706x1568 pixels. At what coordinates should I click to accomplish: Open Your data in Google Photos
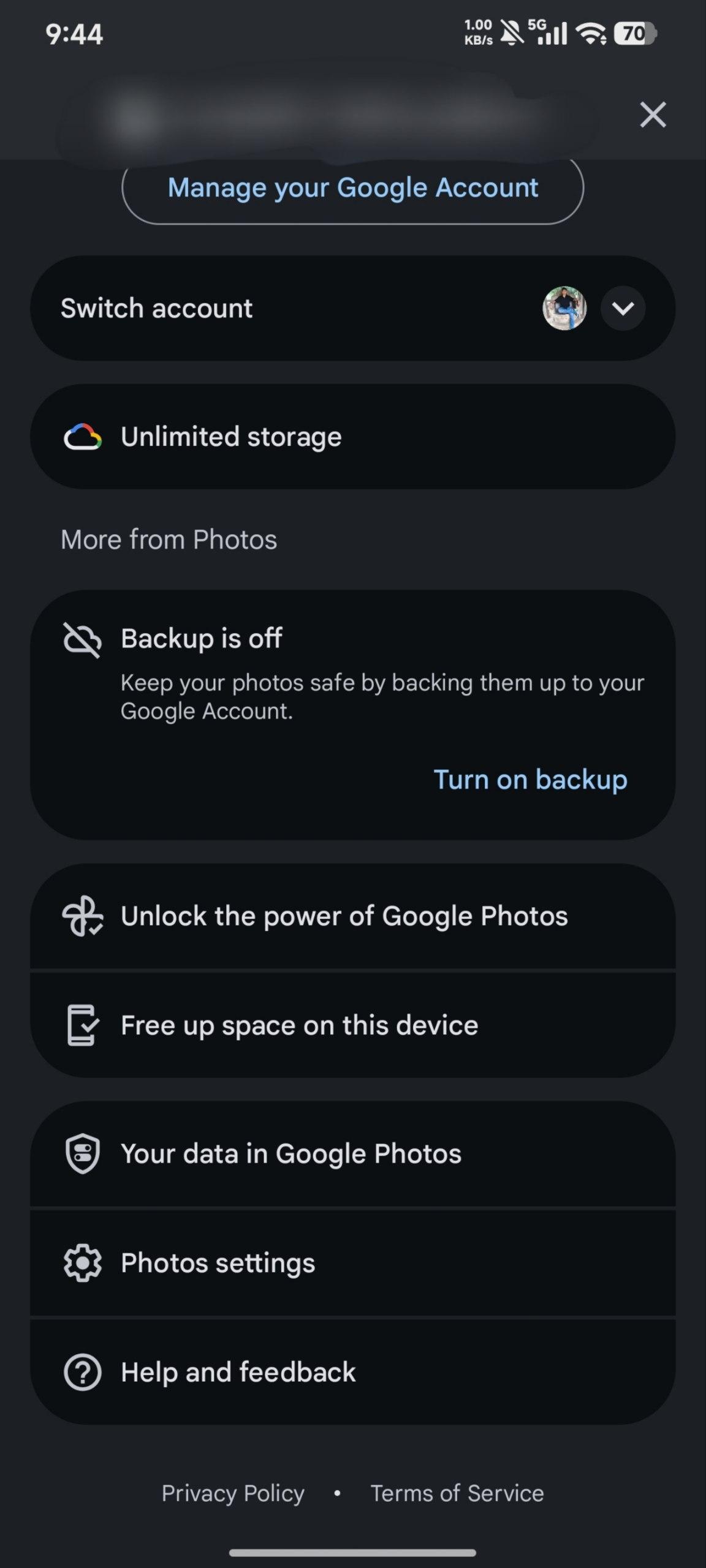tap(352, 1154)
